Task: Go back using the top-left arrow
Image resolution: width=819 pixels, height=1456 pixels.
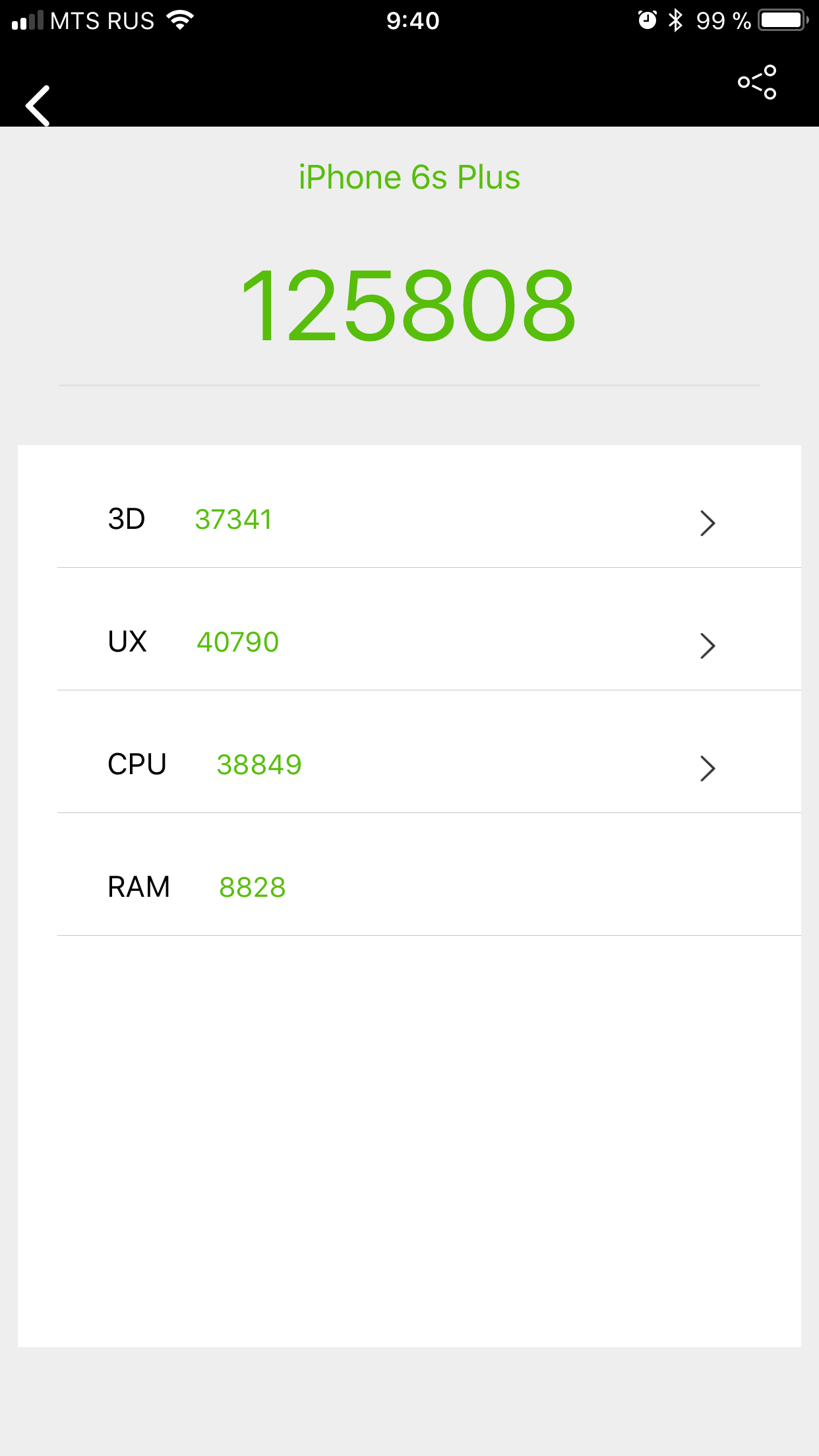Action: pyautogui.click(x=38, y=106)
